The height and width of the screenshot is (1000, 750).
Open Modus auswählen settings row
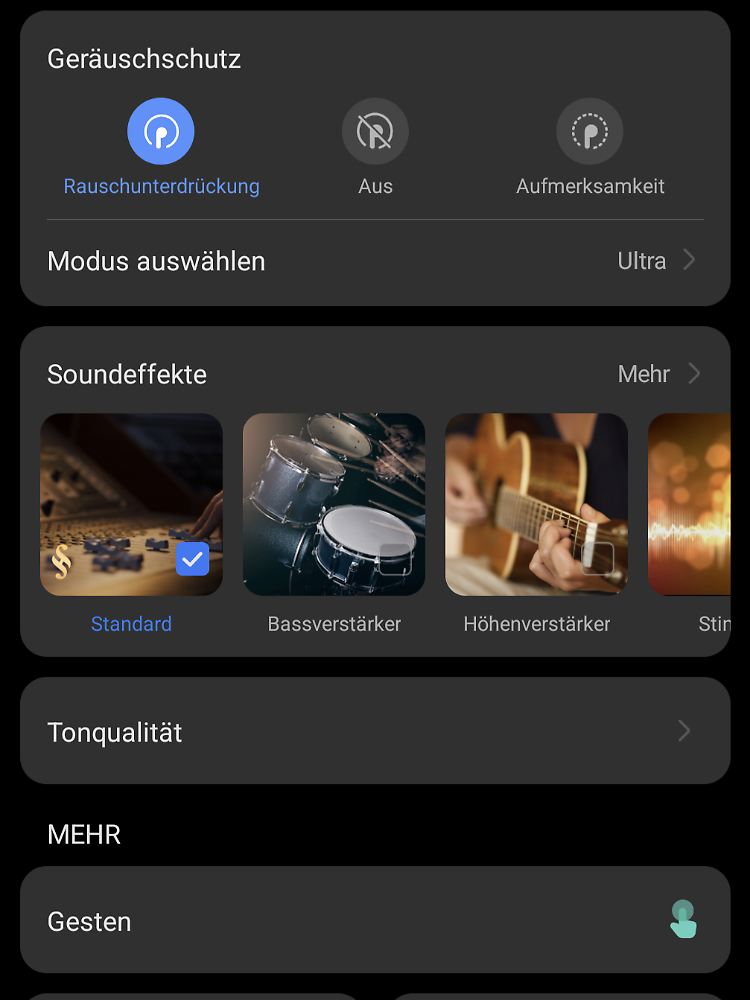375,261
